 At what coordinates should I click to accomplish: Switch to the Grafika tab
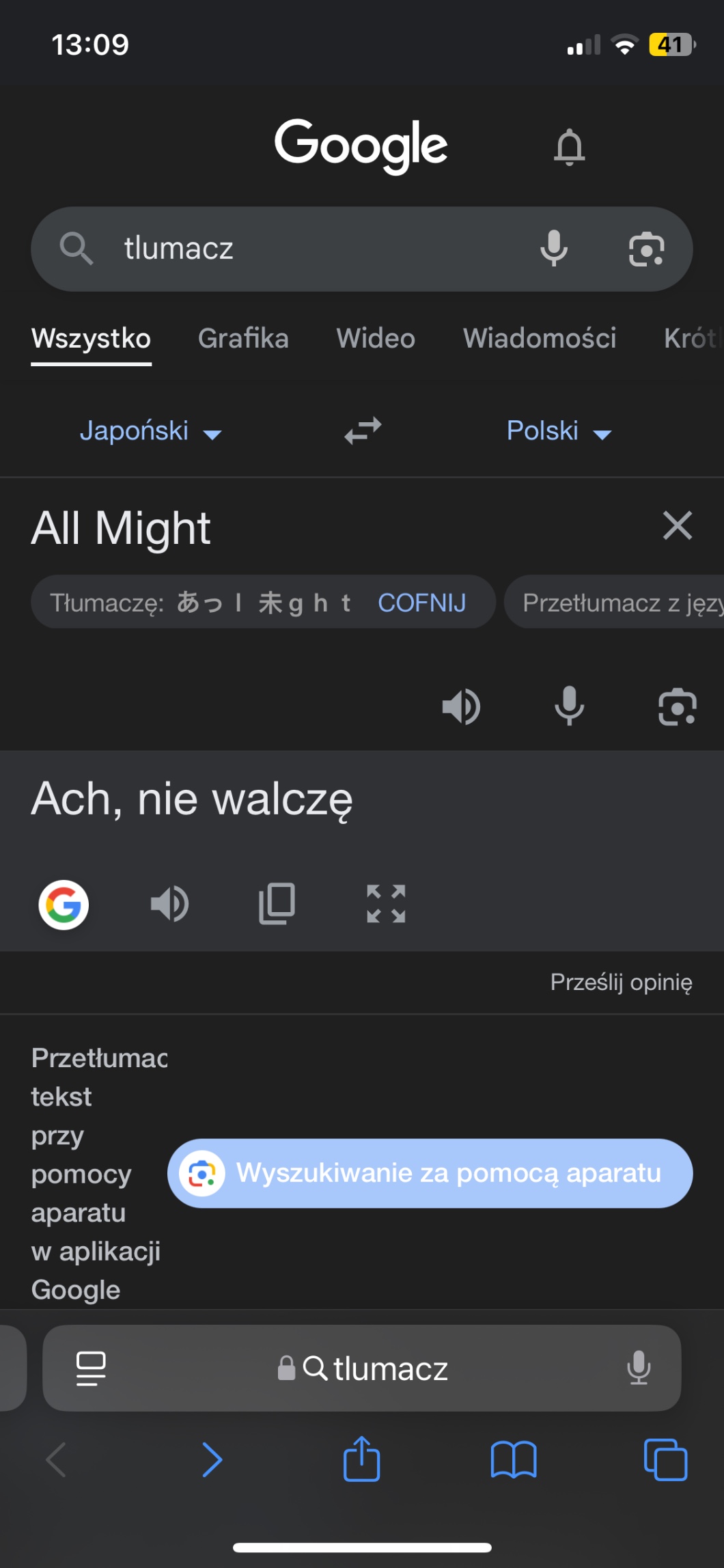coord(243,338)
